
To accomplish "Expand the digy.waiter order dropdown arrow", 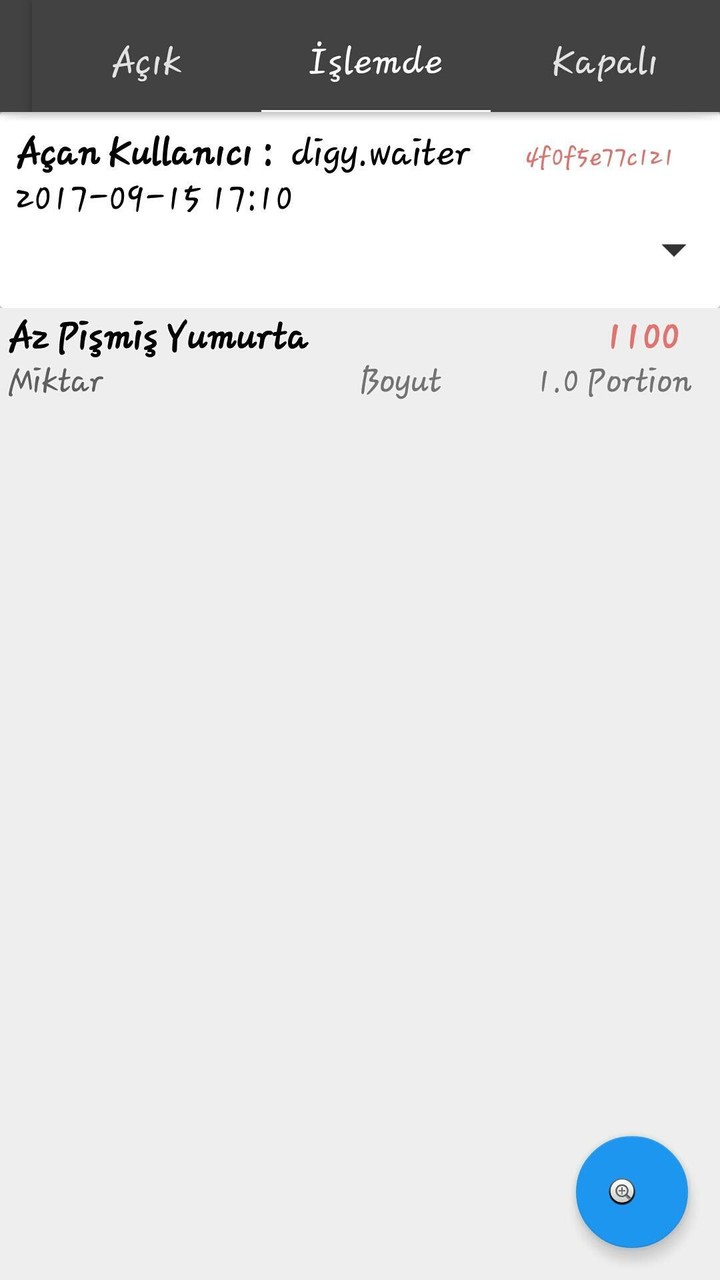I will pos(674,250).
